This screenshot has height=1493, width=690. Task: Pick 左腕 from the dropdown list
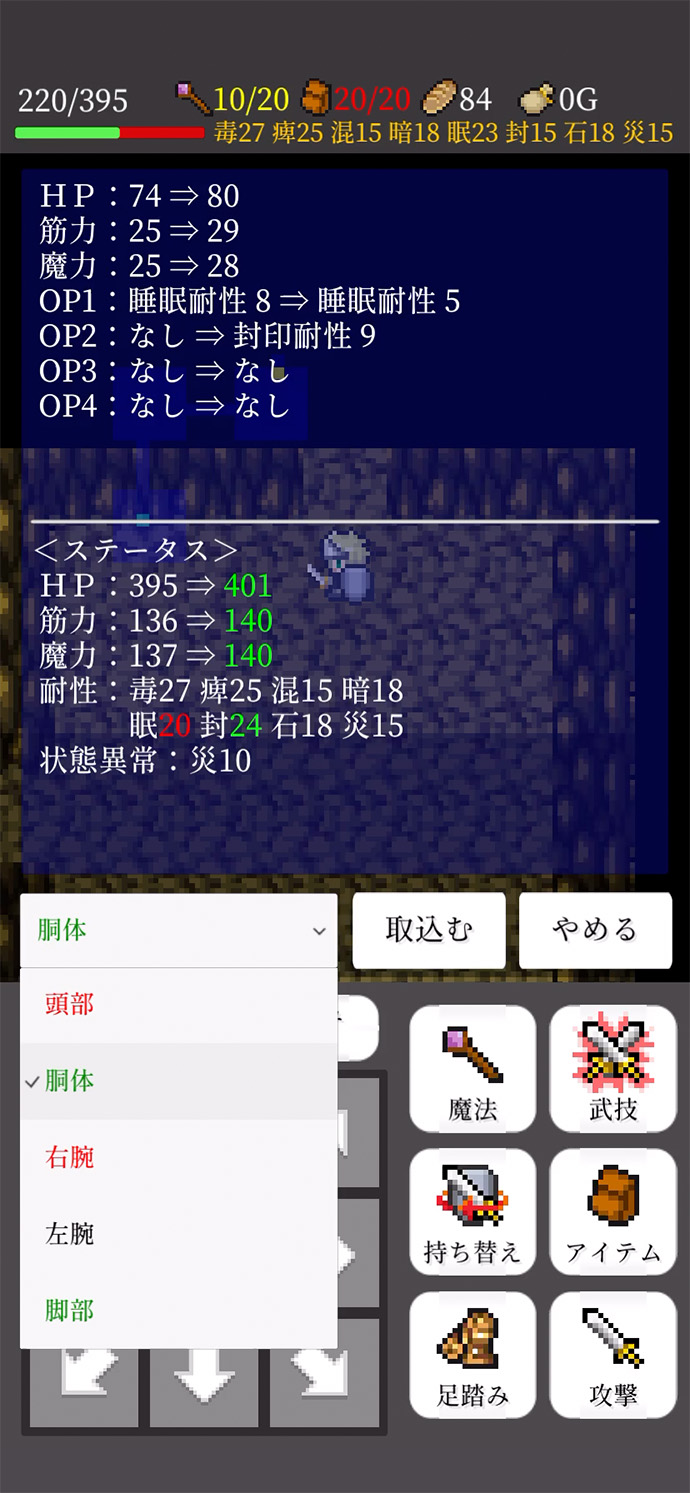178,1234
